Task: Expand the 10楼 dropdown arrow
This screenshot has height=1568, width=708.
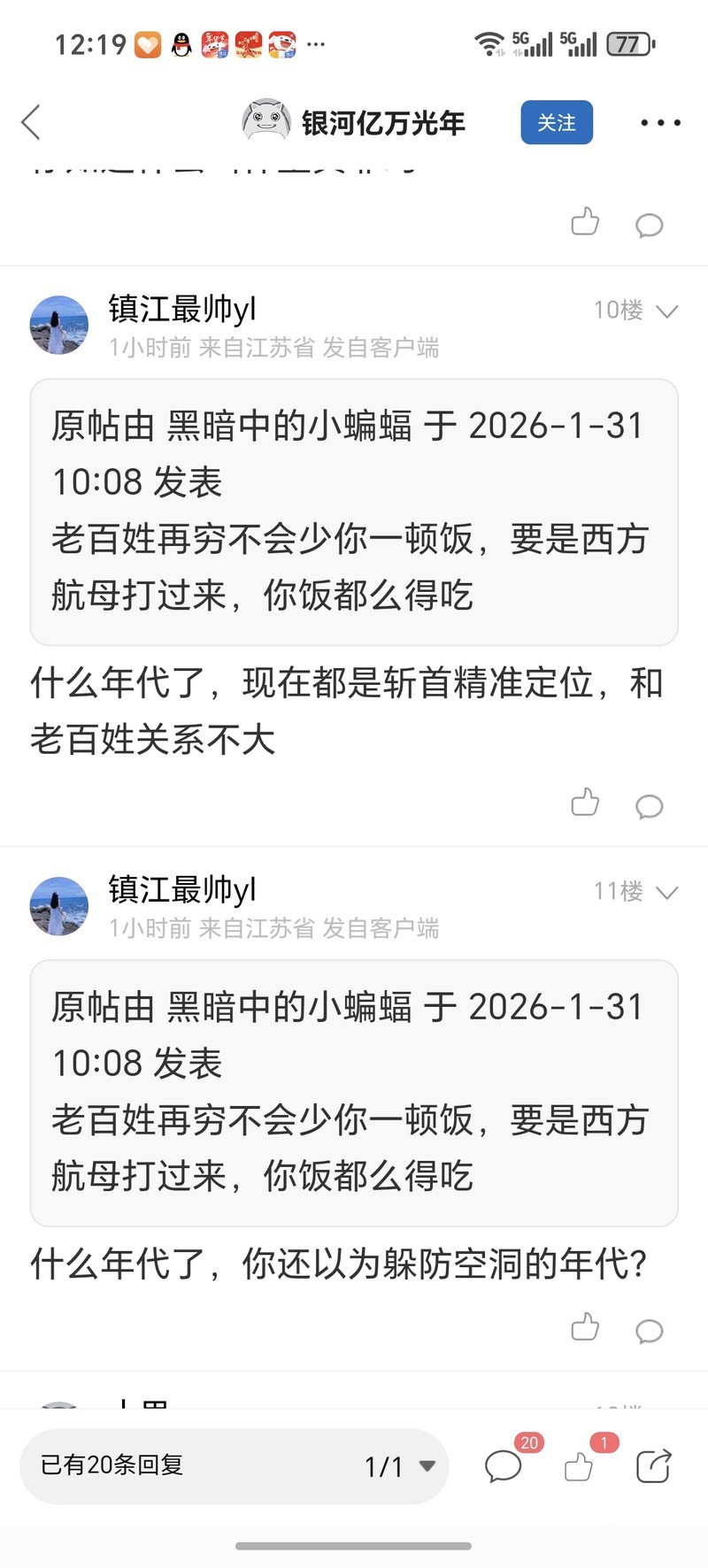Action: [x=666, y=311]
